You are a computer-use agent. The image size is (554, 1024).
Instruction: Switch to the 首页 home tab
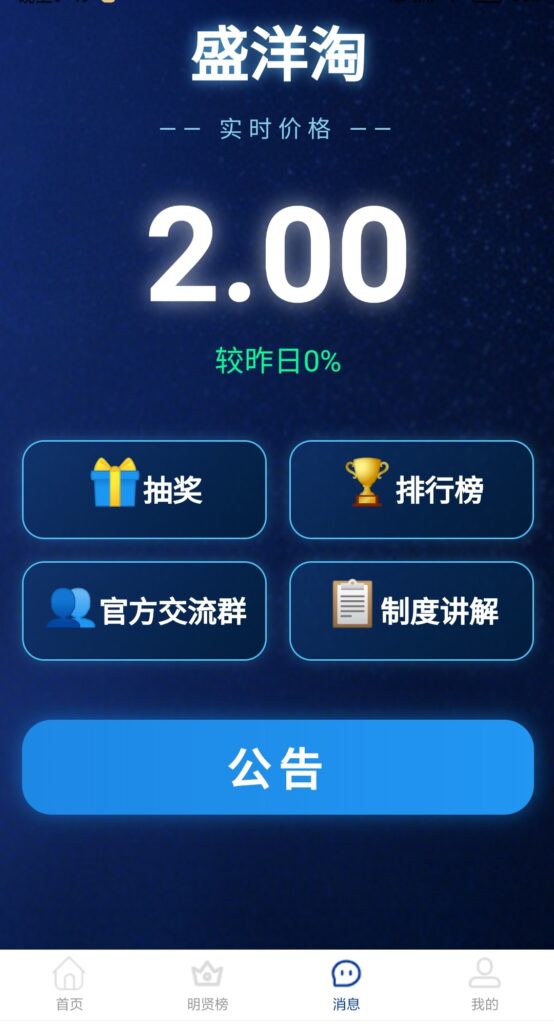coord(69,985)
